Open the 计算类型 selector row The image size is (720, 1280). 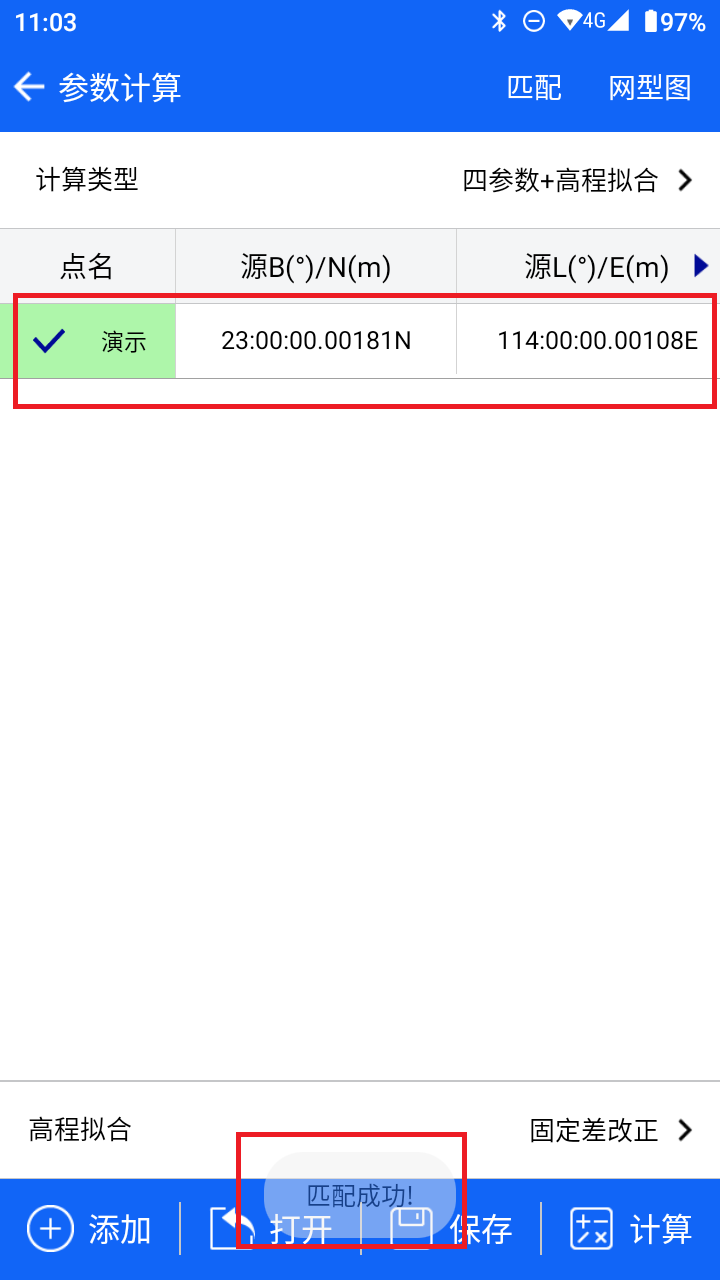360,180
